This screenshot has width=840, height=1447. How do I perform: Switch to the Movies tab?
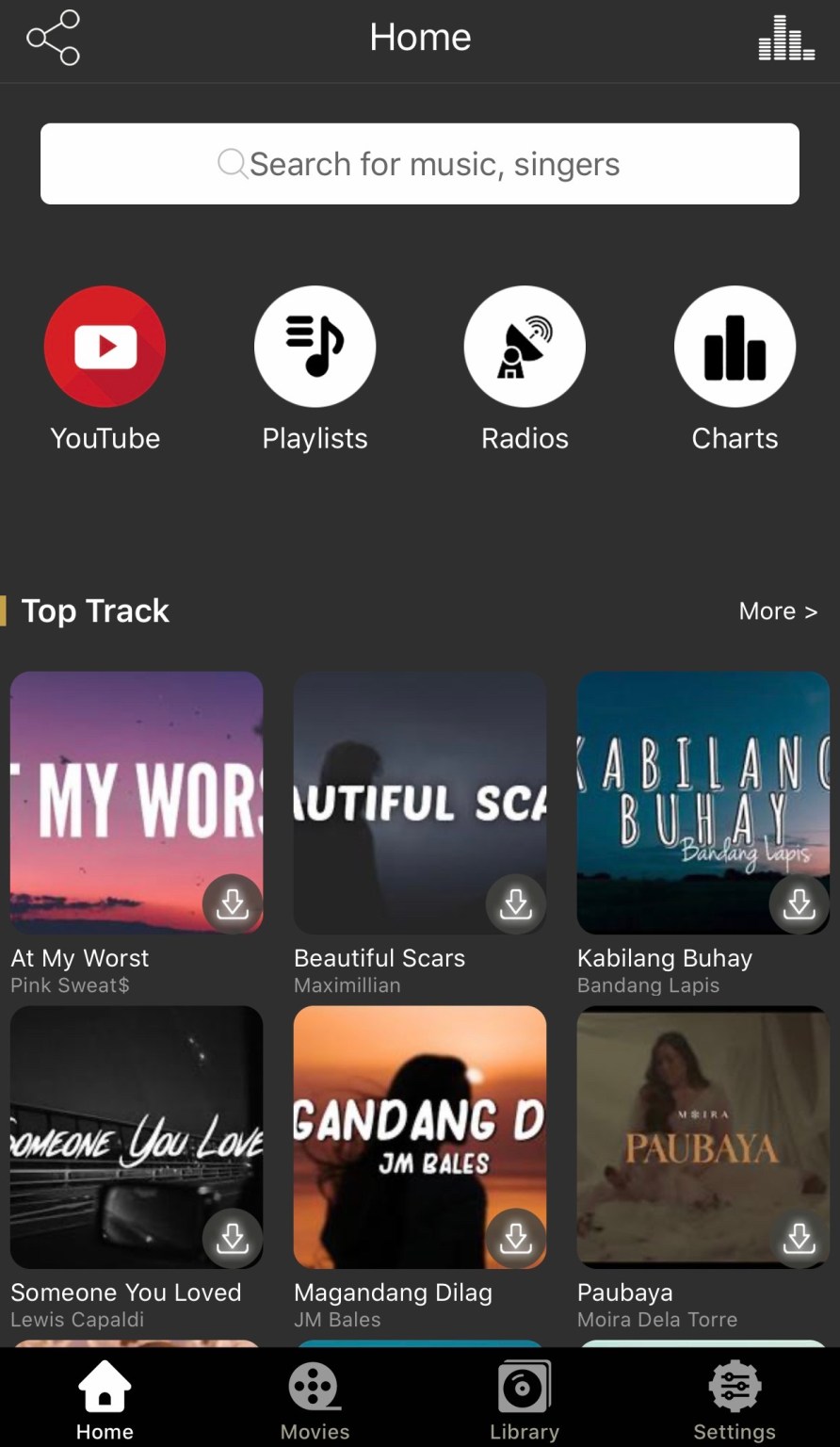(315, 1400)
